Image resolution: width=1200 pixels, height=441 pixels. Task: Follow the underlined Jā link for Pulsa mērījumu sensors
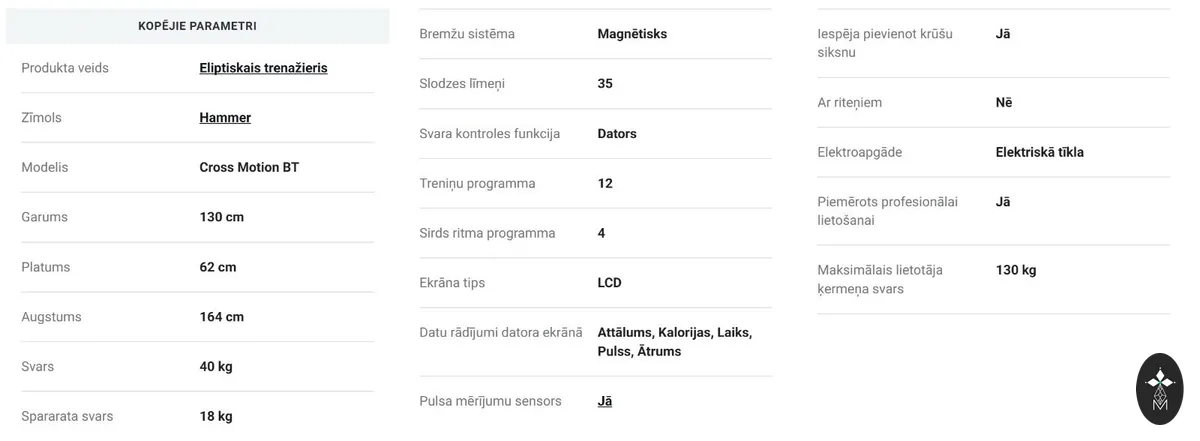[x=605, y=401]
